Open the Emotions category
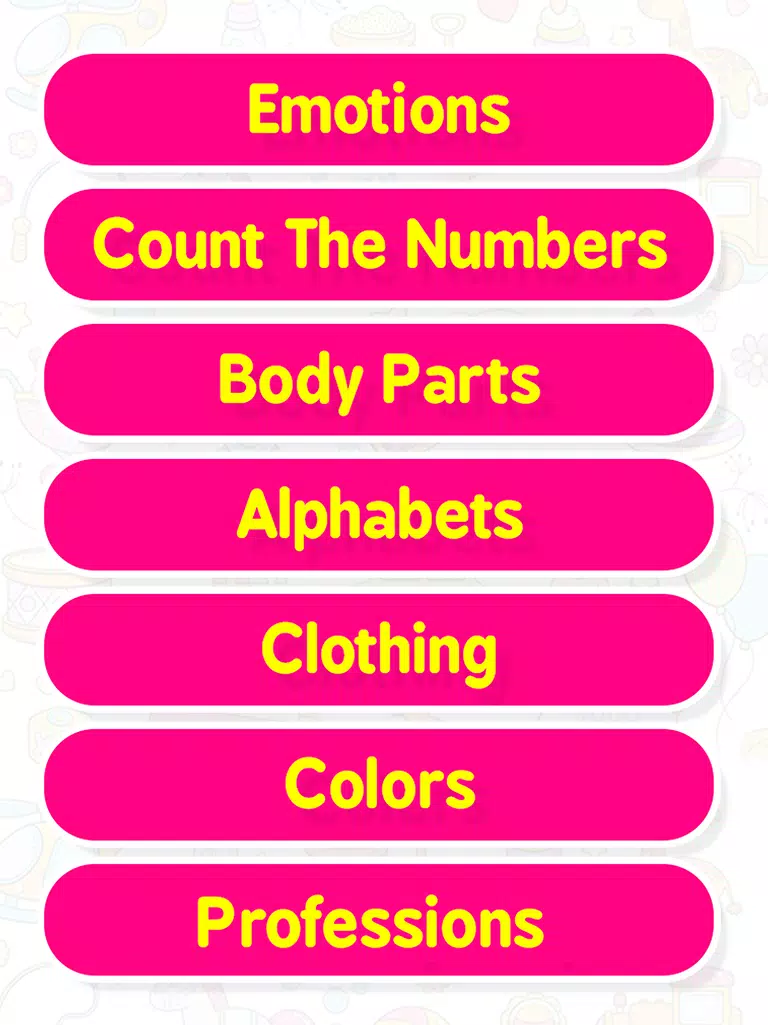The height and width of the screenshot is (1025, 768). [x=379, y=110]
